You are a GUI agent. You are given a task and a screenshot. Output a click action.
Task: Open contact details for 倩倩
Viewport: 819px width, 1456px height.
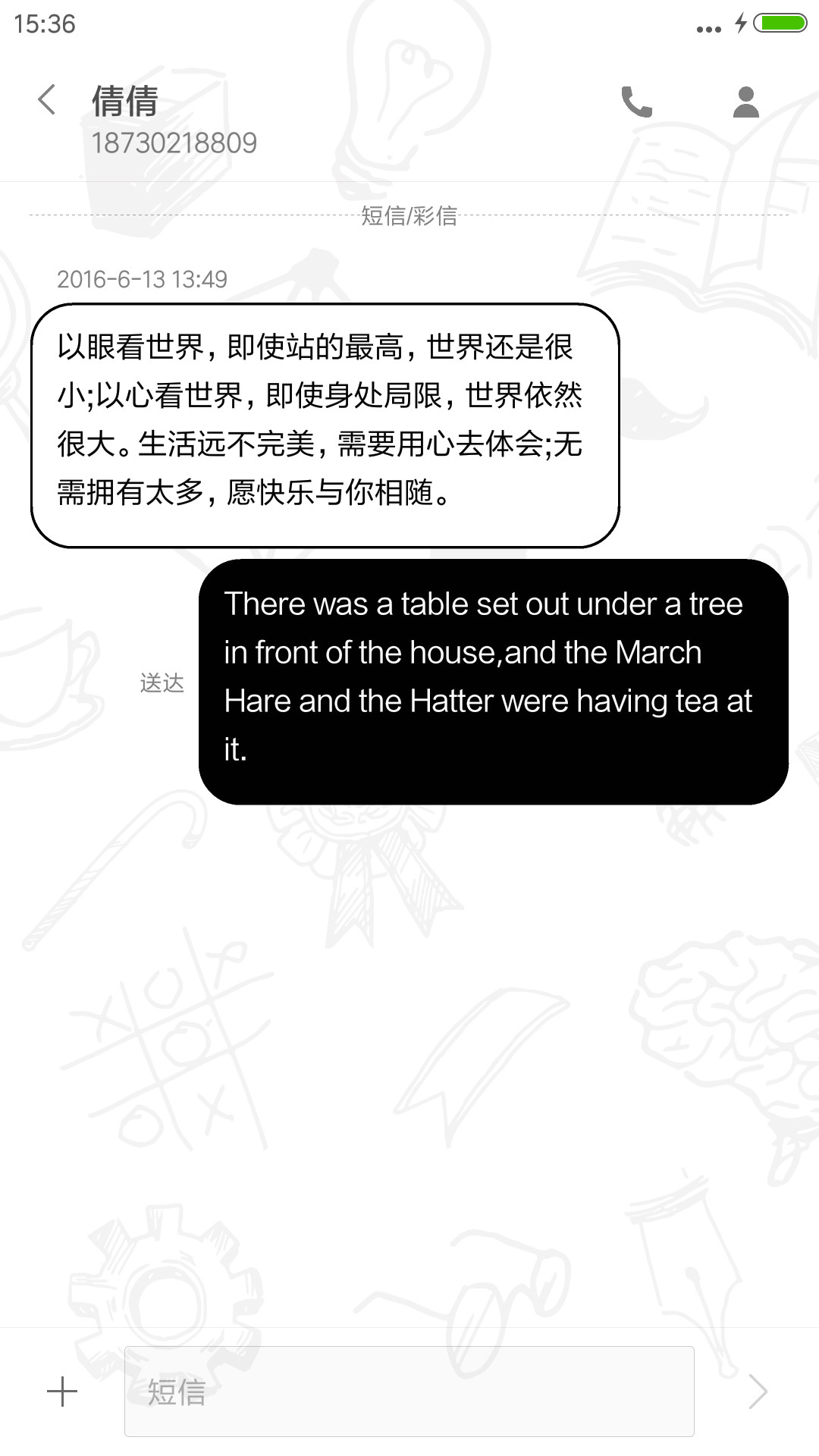click(x=746, y=102)
